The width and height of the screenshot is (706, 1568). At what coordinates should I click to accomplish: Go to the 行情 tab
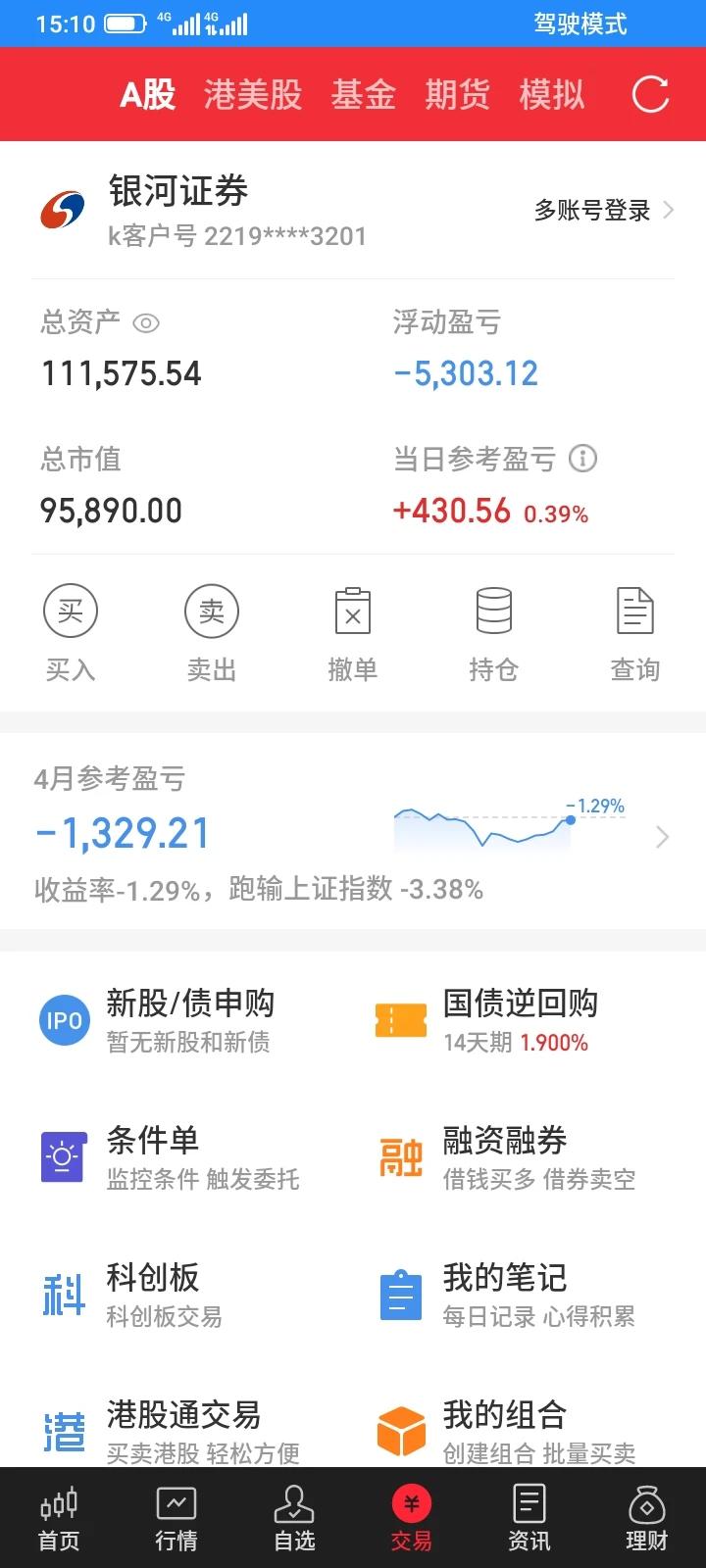[x=176, y=1519]
